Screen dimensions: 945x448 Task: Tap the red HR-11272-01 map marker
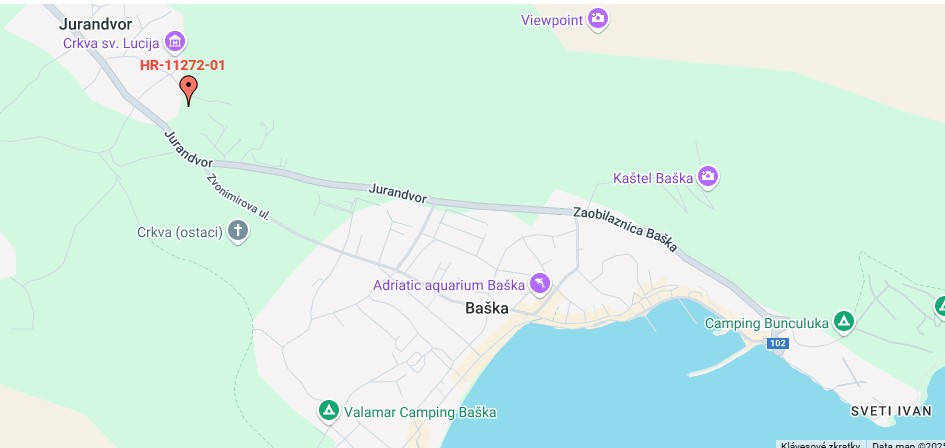point(187,90)
